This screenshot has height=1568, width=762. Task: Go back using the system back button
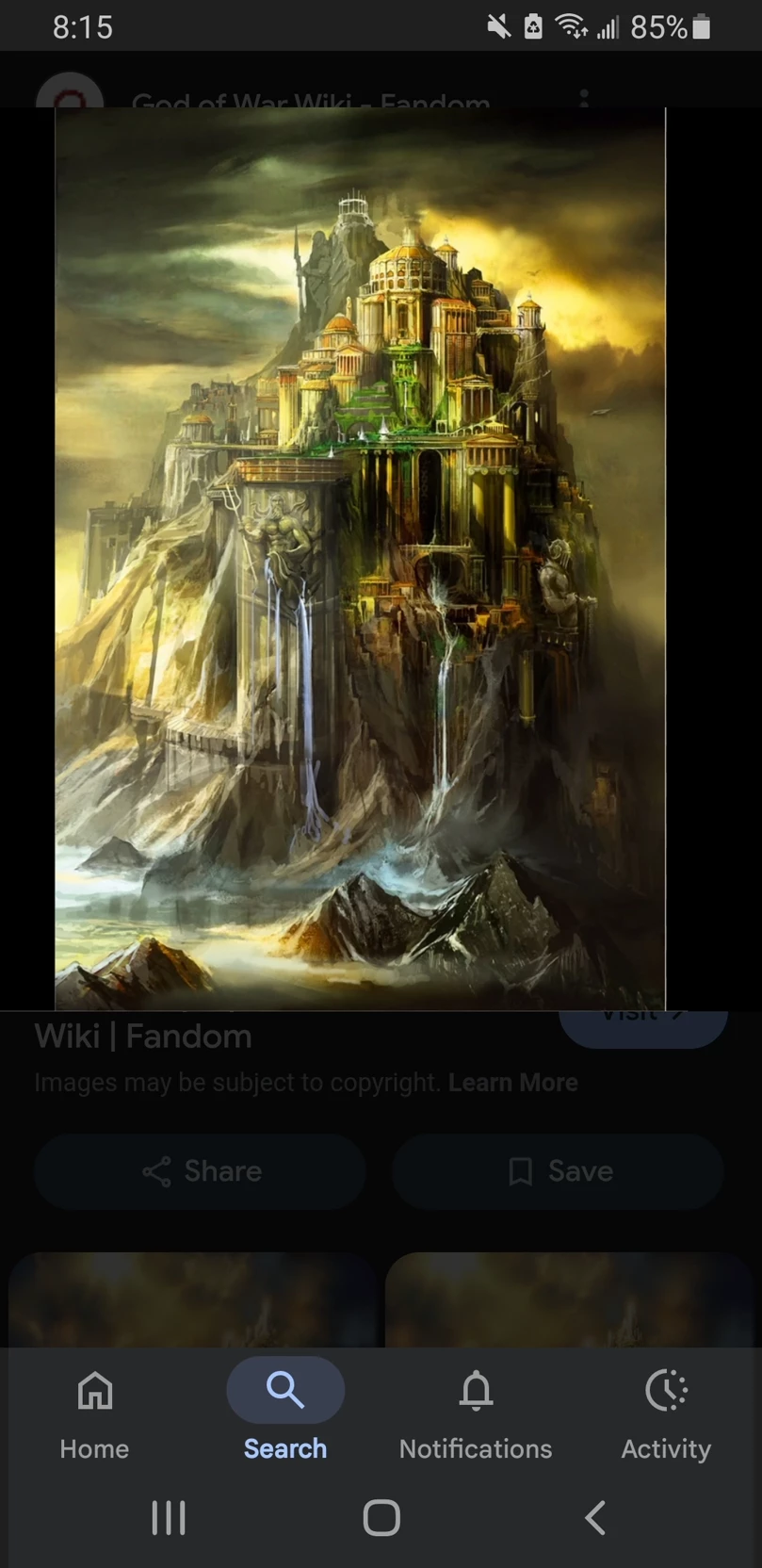pyautogui.click(x=594, y=1518)
